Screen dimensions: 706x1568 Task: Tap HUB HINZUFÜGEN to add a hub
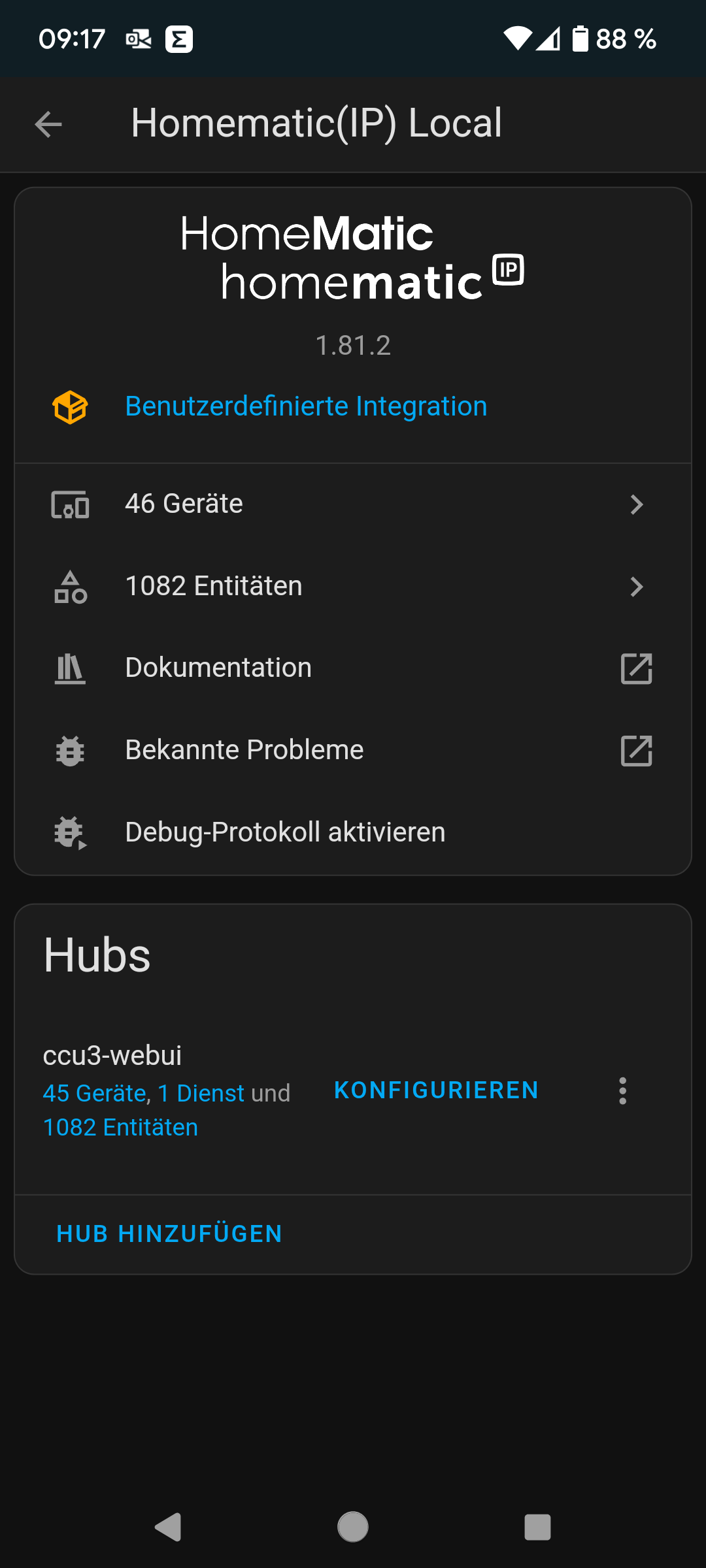(169, 1234)
